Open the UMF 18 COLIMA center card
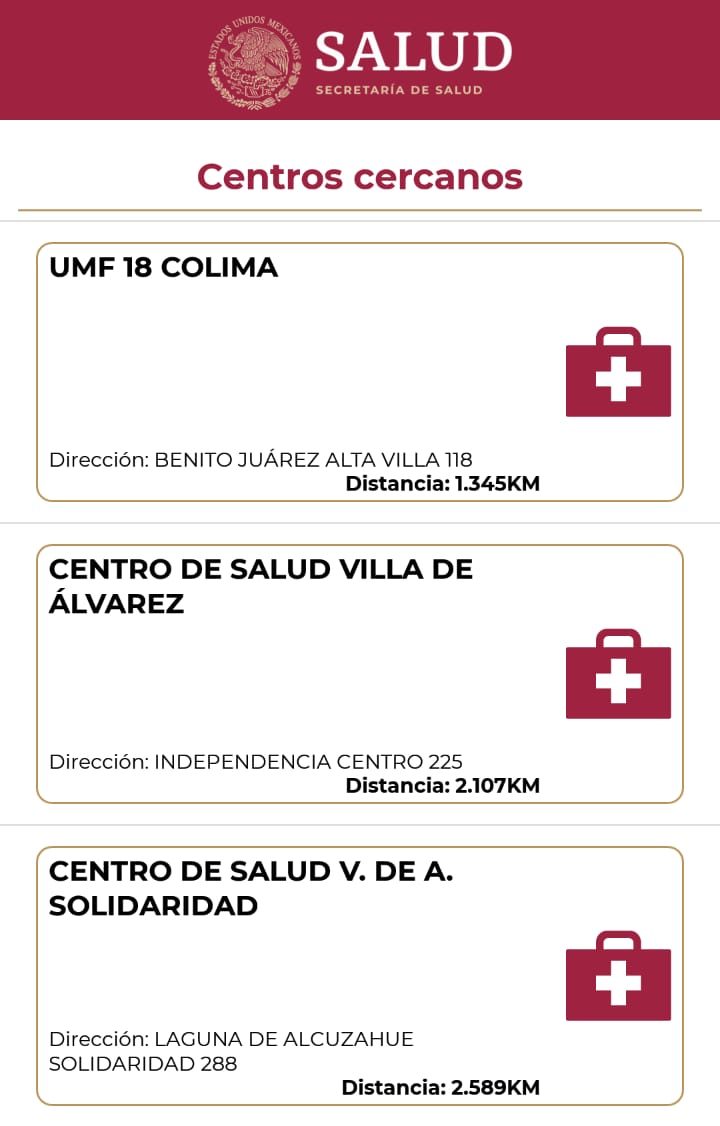720x1126 pixels. pos(360,371)
